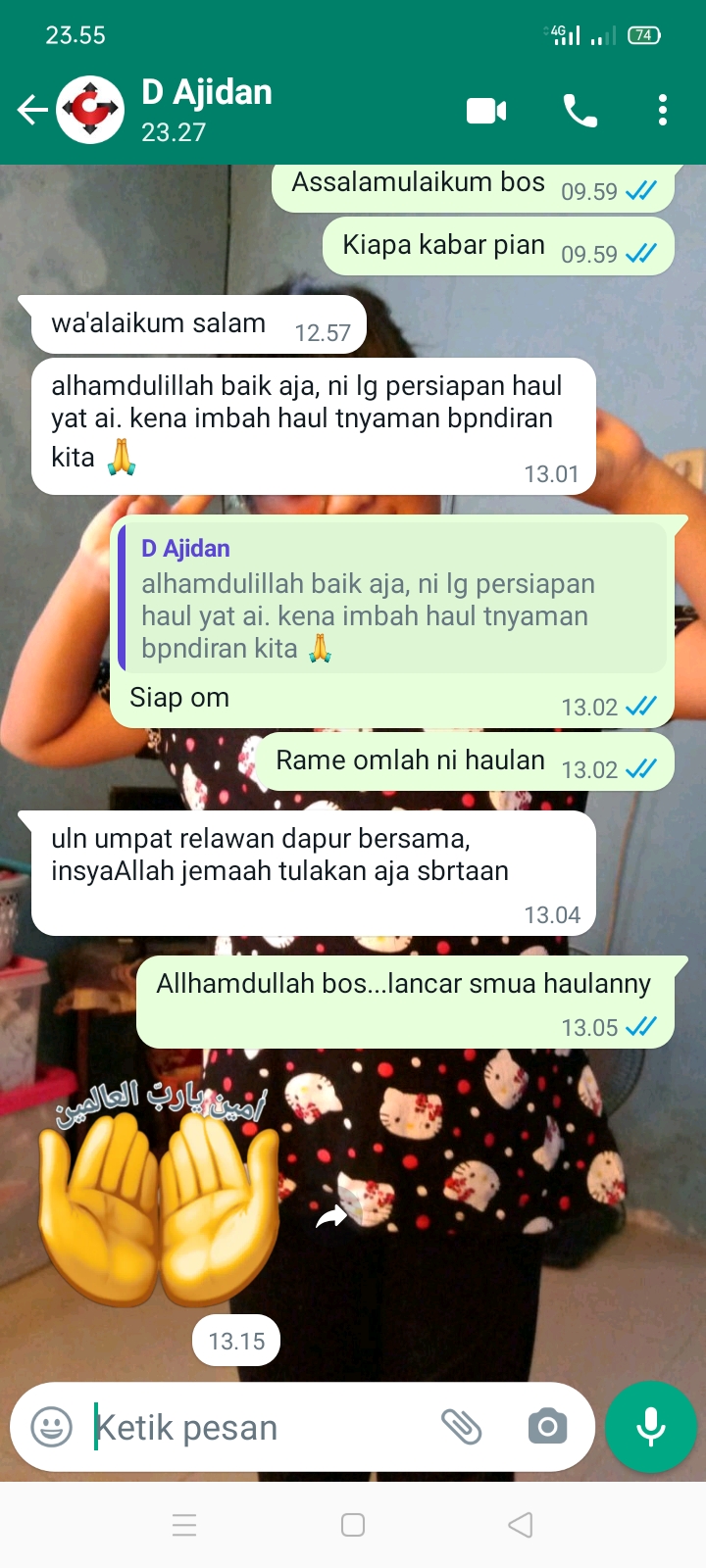Start a video call with D Ajidan

[486, 111]
